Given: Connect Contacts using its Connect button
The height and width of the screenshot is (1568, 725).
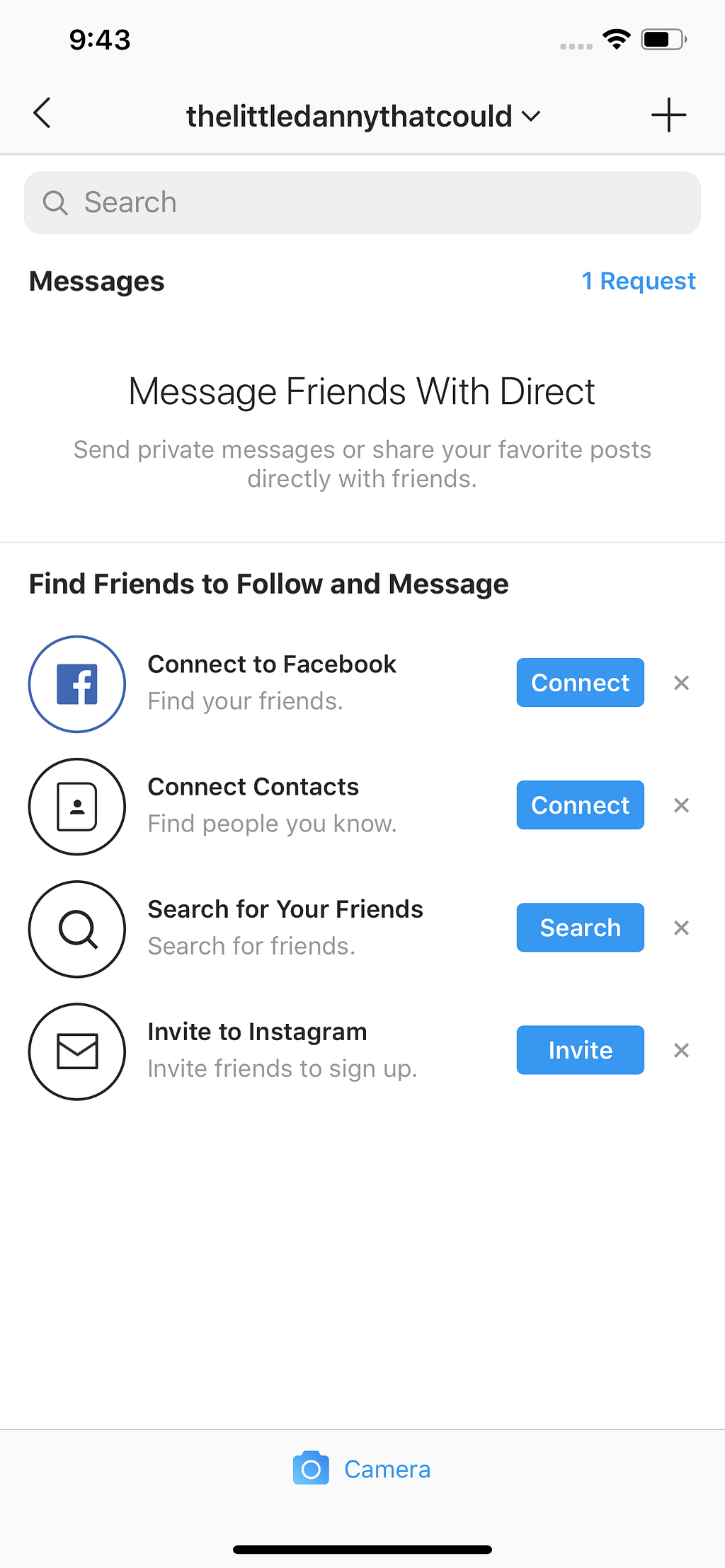Looking at the screenshot, I should 580,805.
